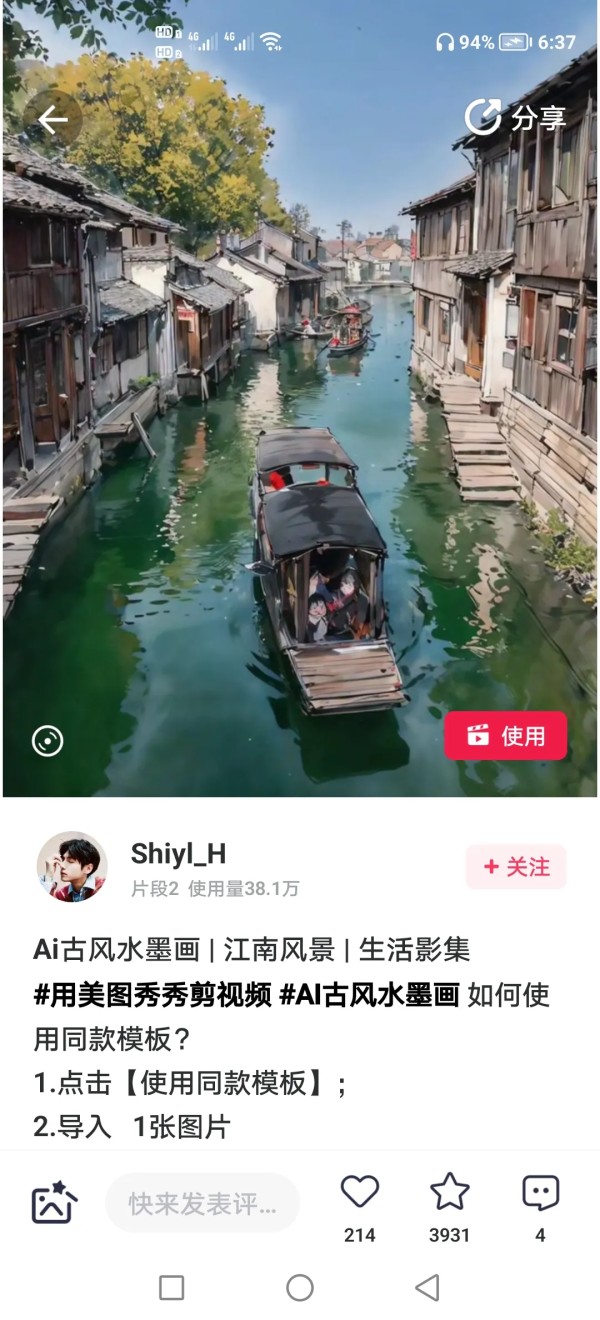
Task: Open the music disc icon on video
Action: pyautogui.click(x=47, y=741)
